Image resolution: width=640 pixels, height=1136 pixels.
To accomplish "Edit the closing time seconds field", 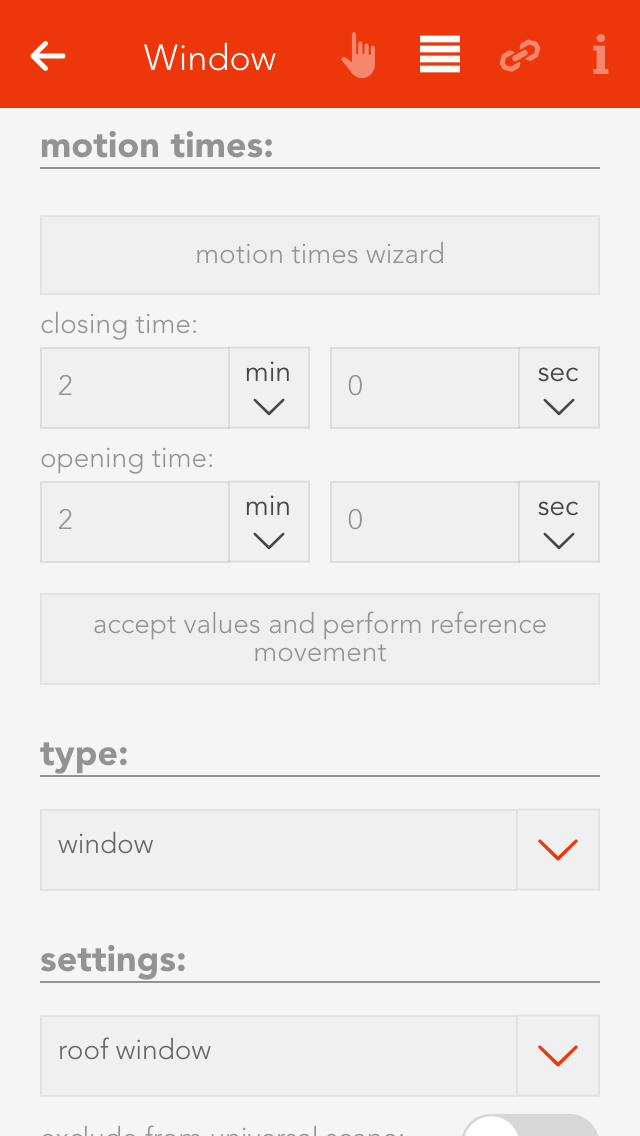I will pyautogui.click(x=425, y=387).
